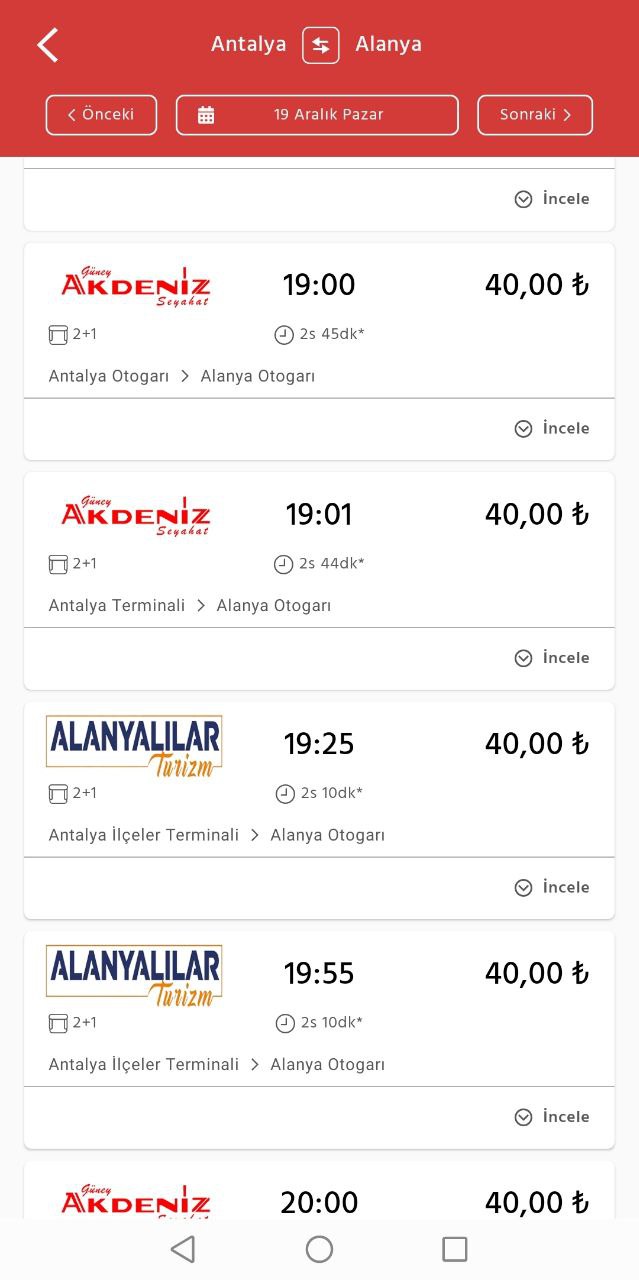The image size is (639, 1280).
Task: Expand İncele for the 19:55 Alanyalılar trip
Action: coord(552,1117)
